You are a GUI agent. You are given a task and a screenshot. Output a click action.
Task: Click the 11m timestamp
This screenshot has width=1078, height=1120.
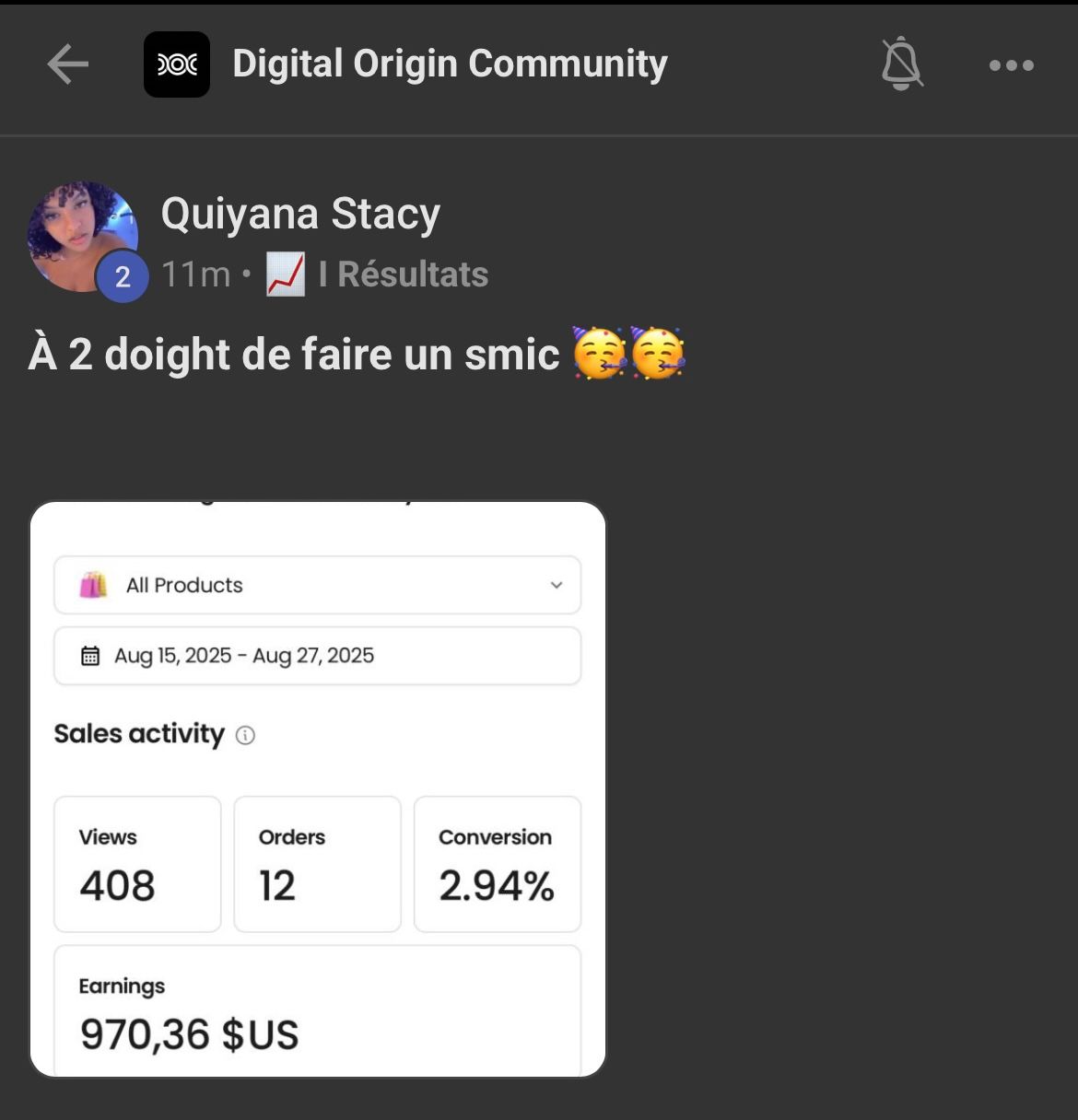click(194, 274)
